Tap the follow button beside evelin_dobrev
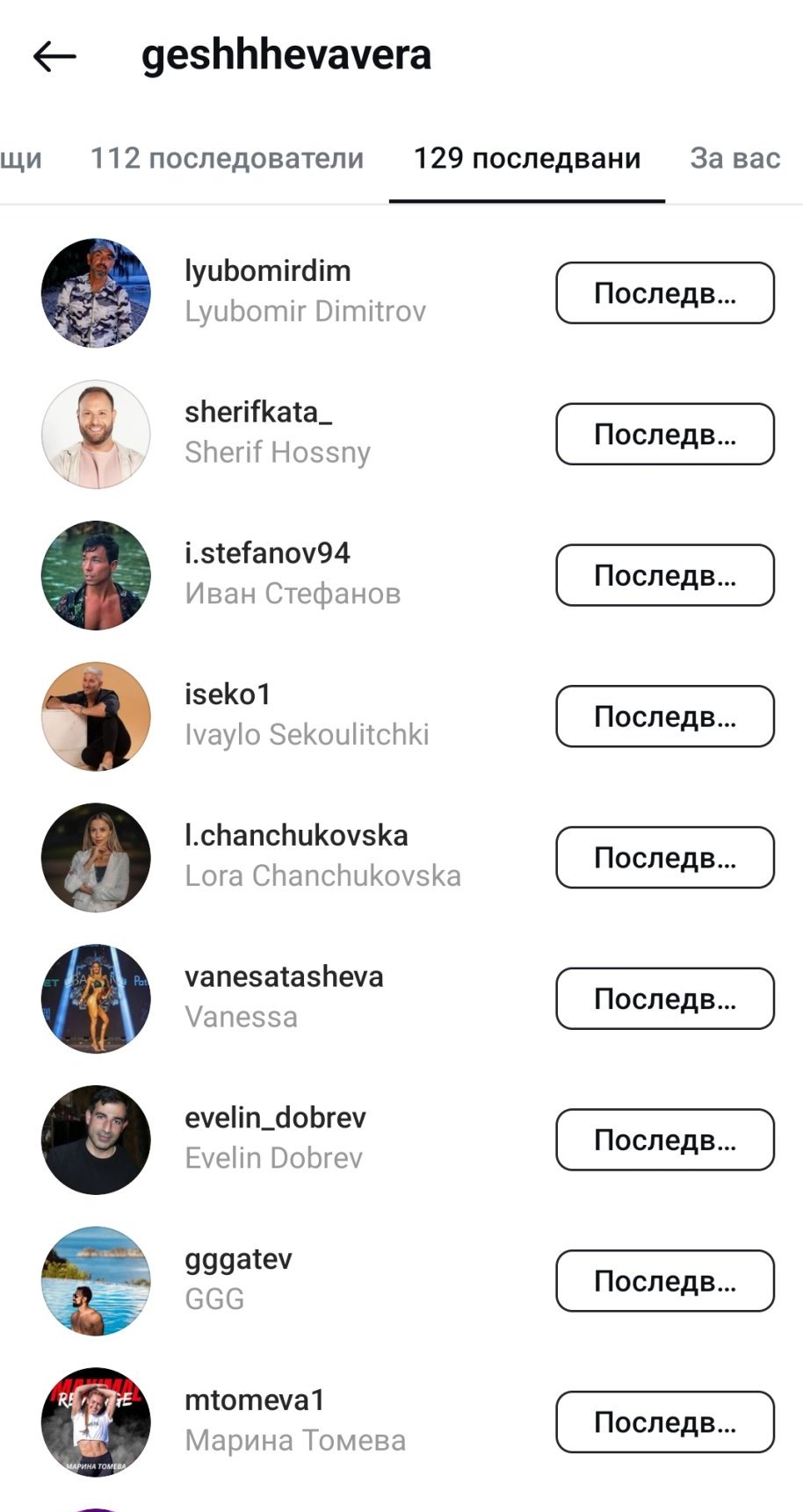This screenshot has width=803, height=1512. pyautogui.click(x=664, y=1140)
